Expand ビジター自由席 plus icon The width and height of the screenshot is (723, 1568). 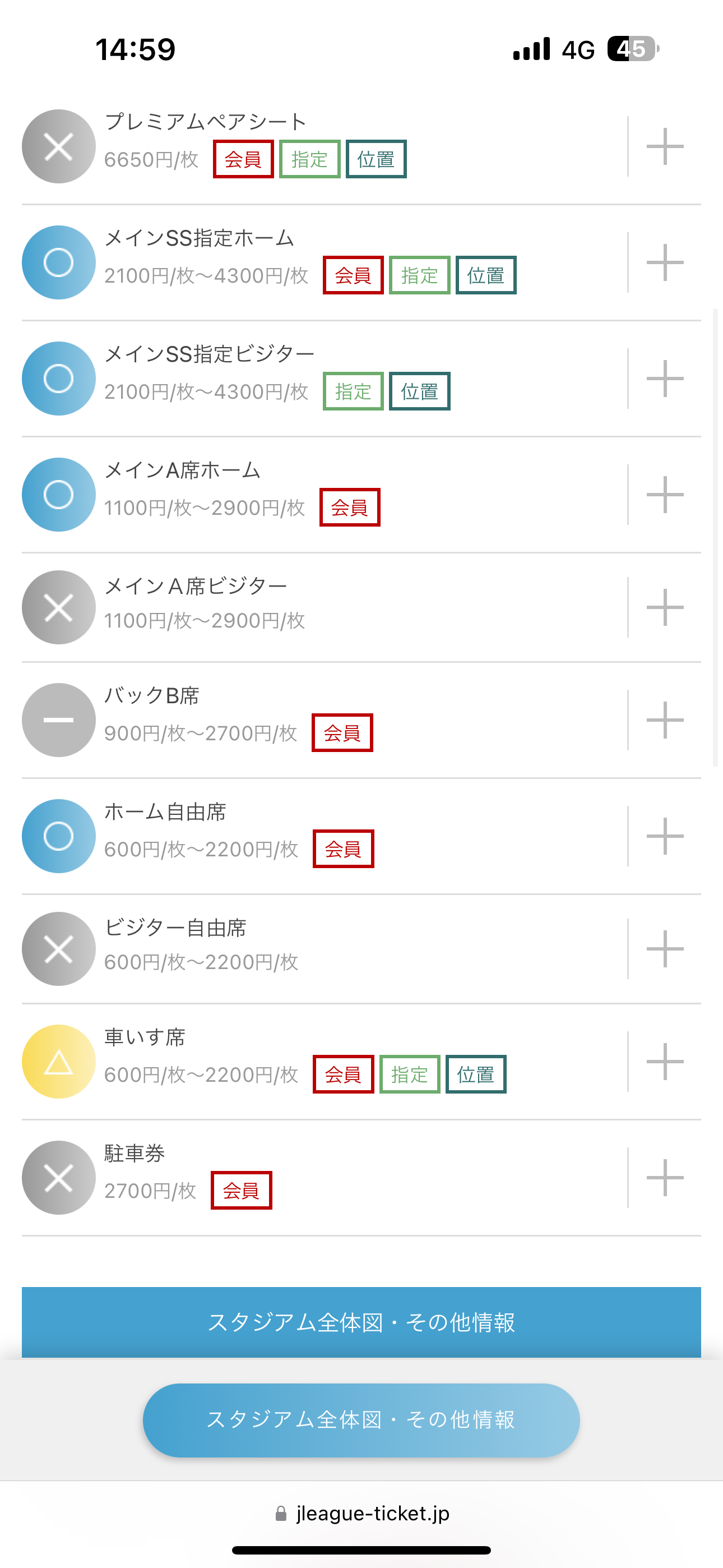click(x=665, y=948)
